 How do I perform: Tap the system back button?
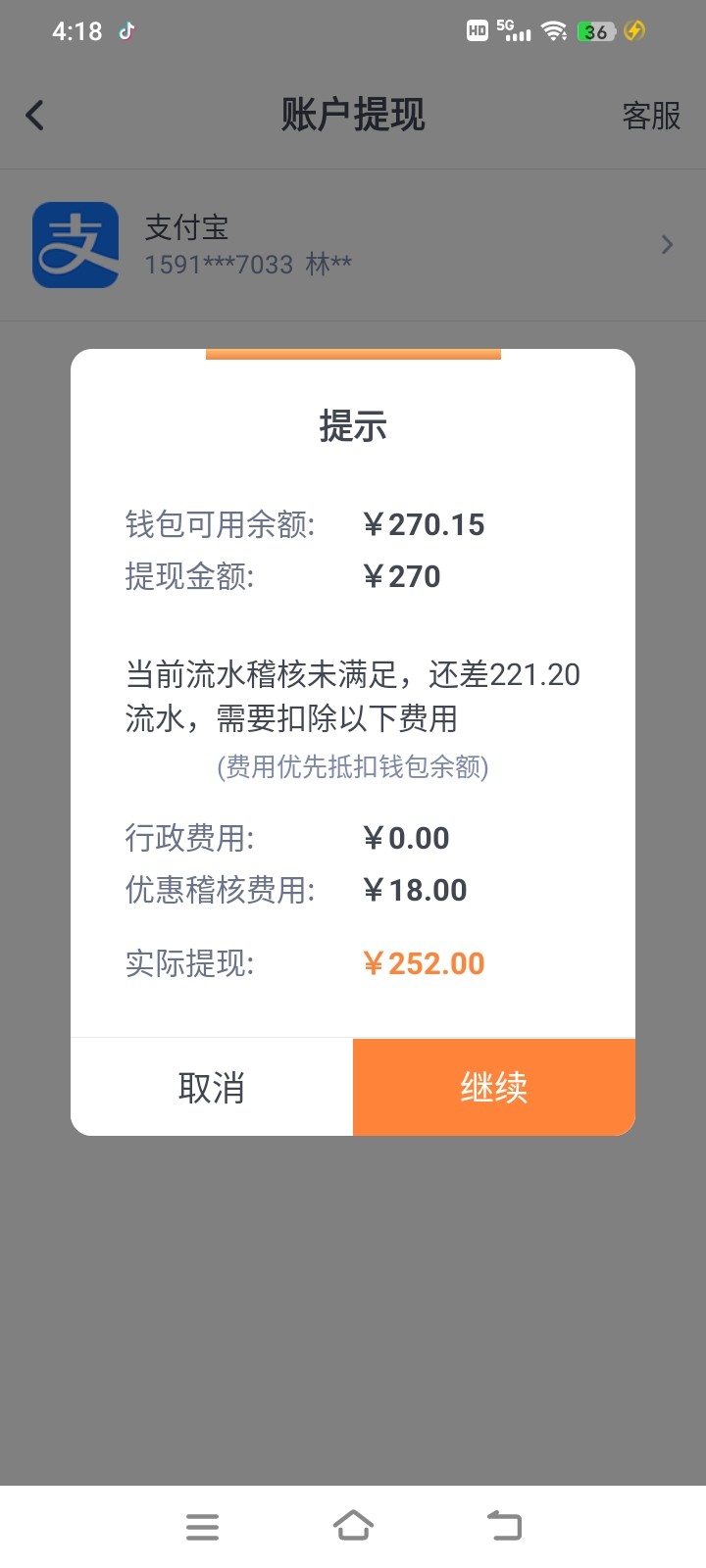(x=504, y=1526)
